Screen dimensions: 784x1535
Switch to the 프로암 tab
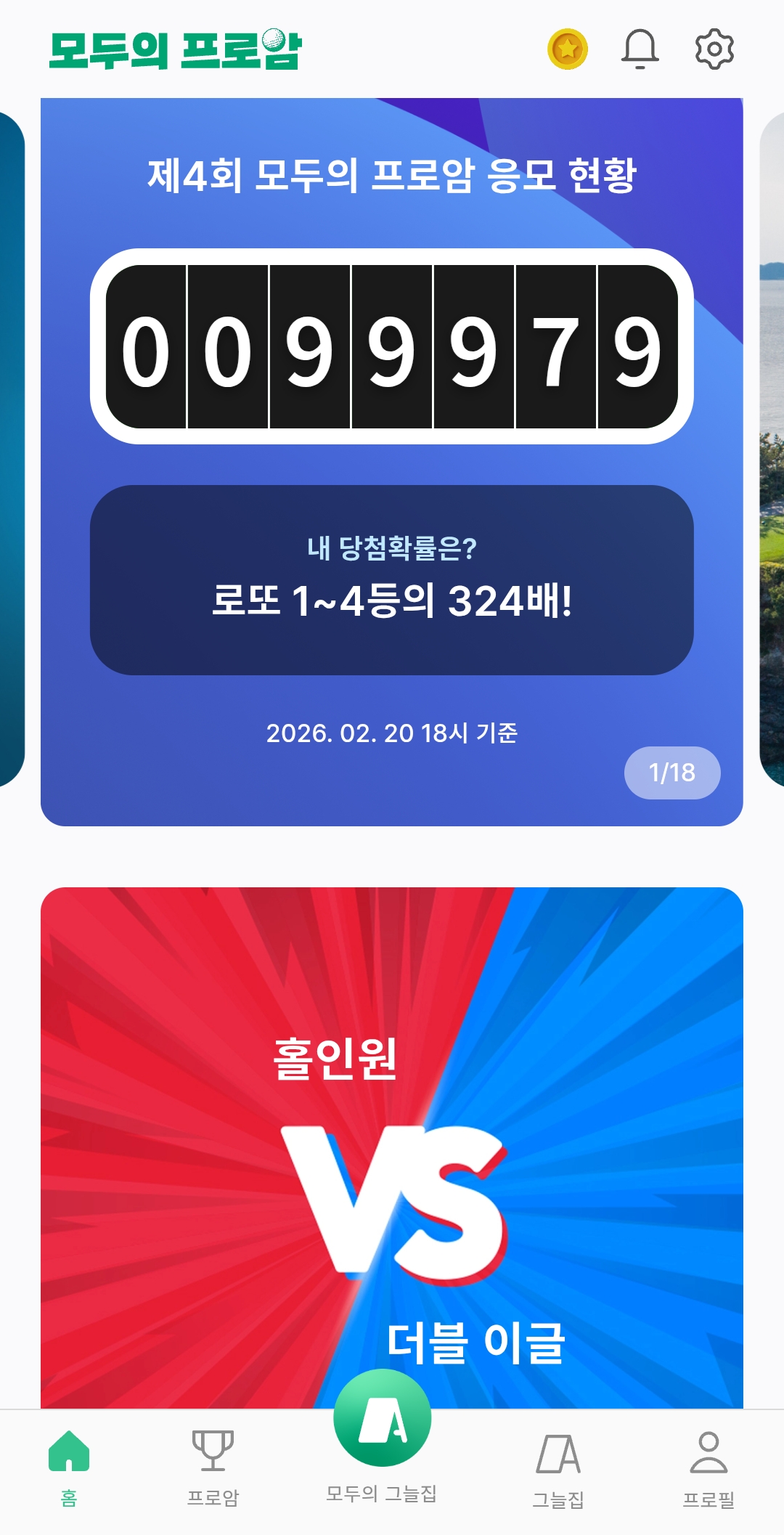[x=213, y=1467]
